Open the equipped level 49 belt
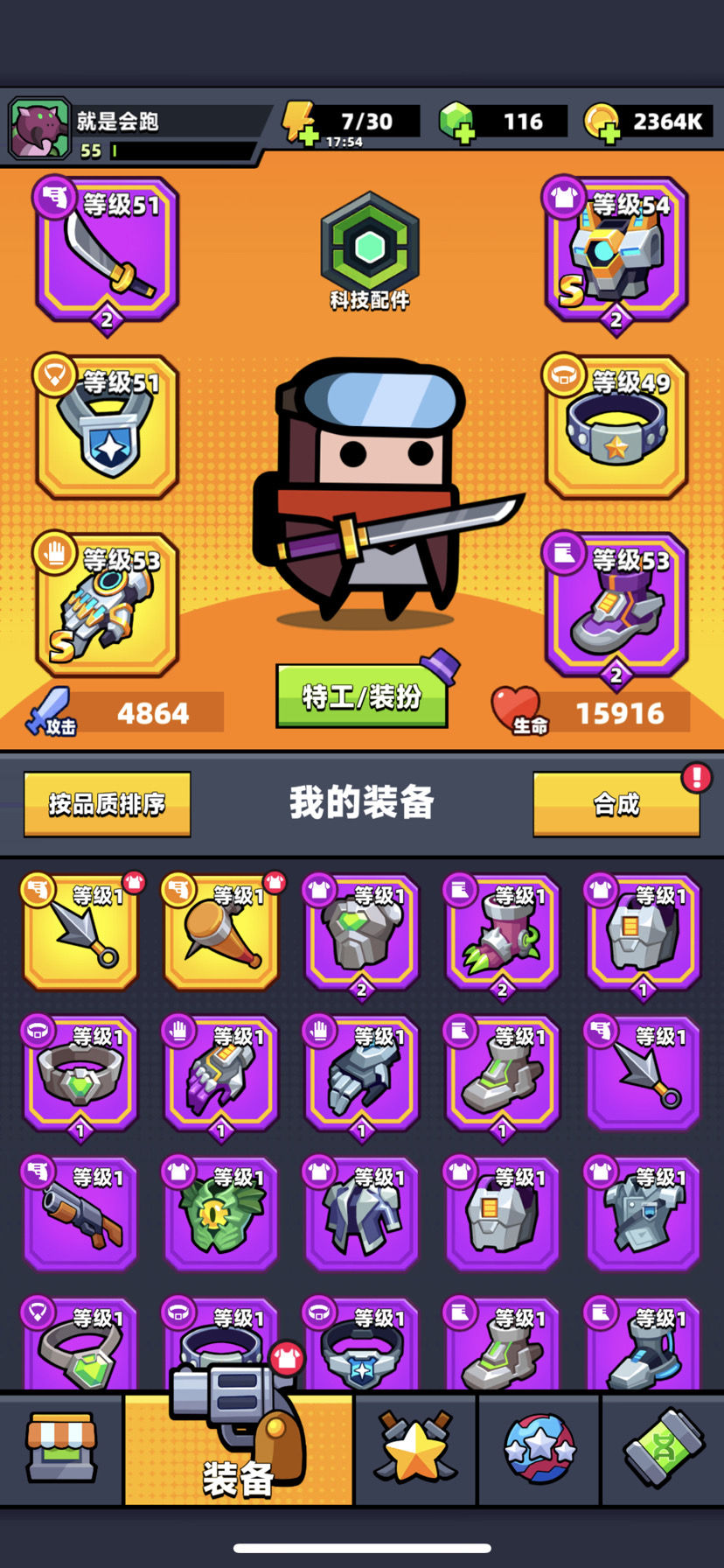This screenshot has width=724, height=1568. tap(616, 427)
